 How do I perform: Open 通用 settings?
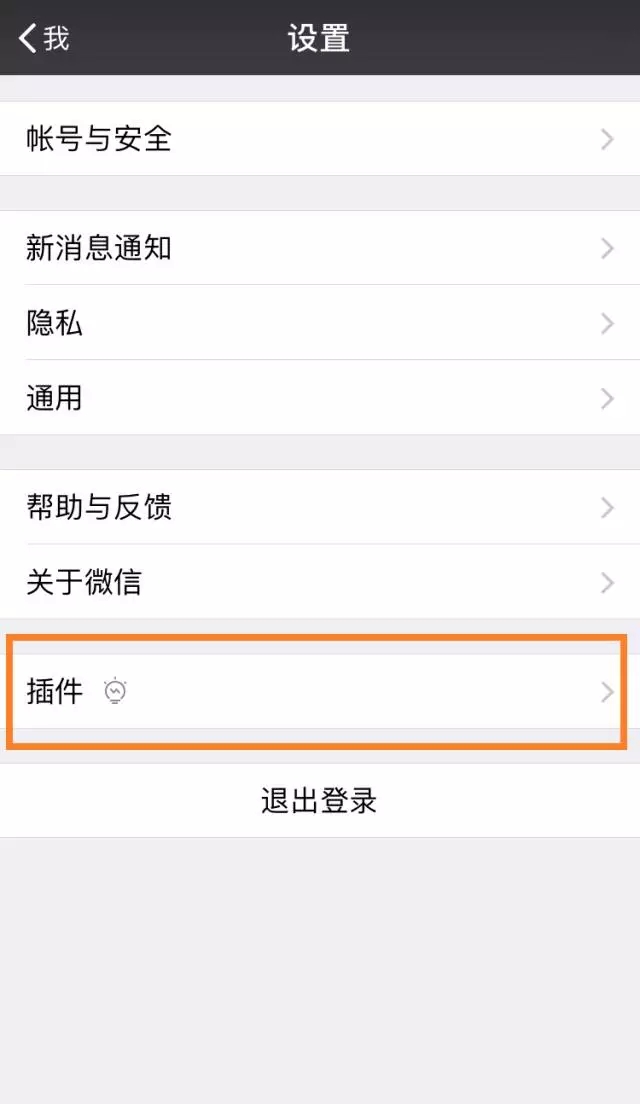(320, 397)
